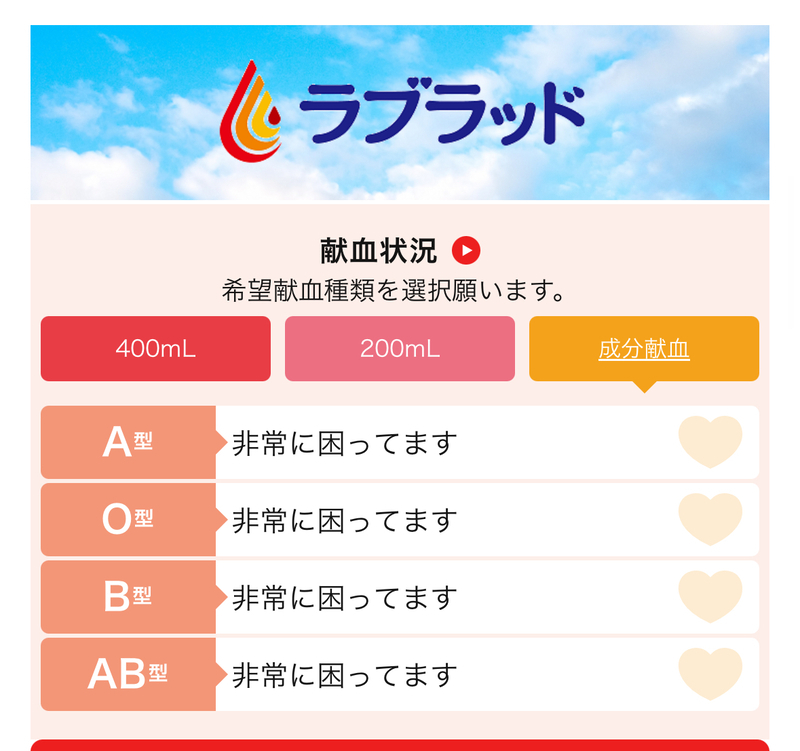Image resolution: width=800 pixels, height=751 pixels.
Task: Switch to the 成分献血 tab
Action: [643, 349]
